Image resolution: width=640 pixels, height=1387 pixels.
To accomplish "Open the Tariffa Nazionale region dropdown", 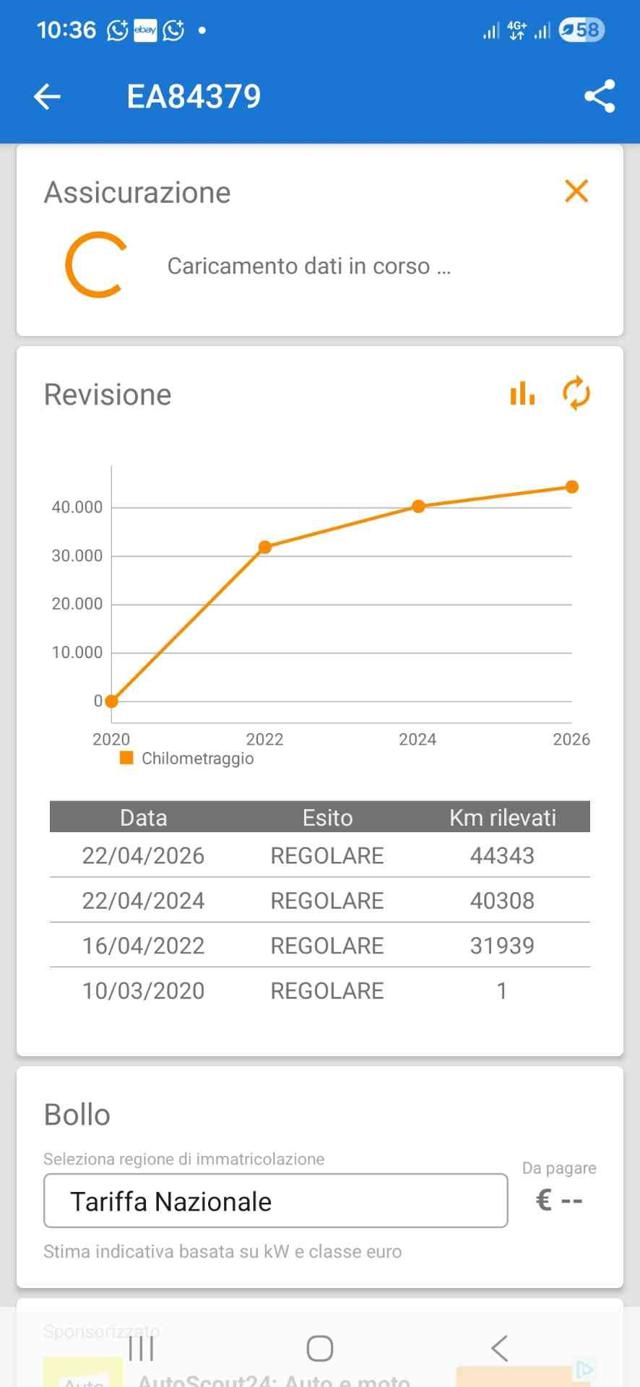I will point(276,1200).
